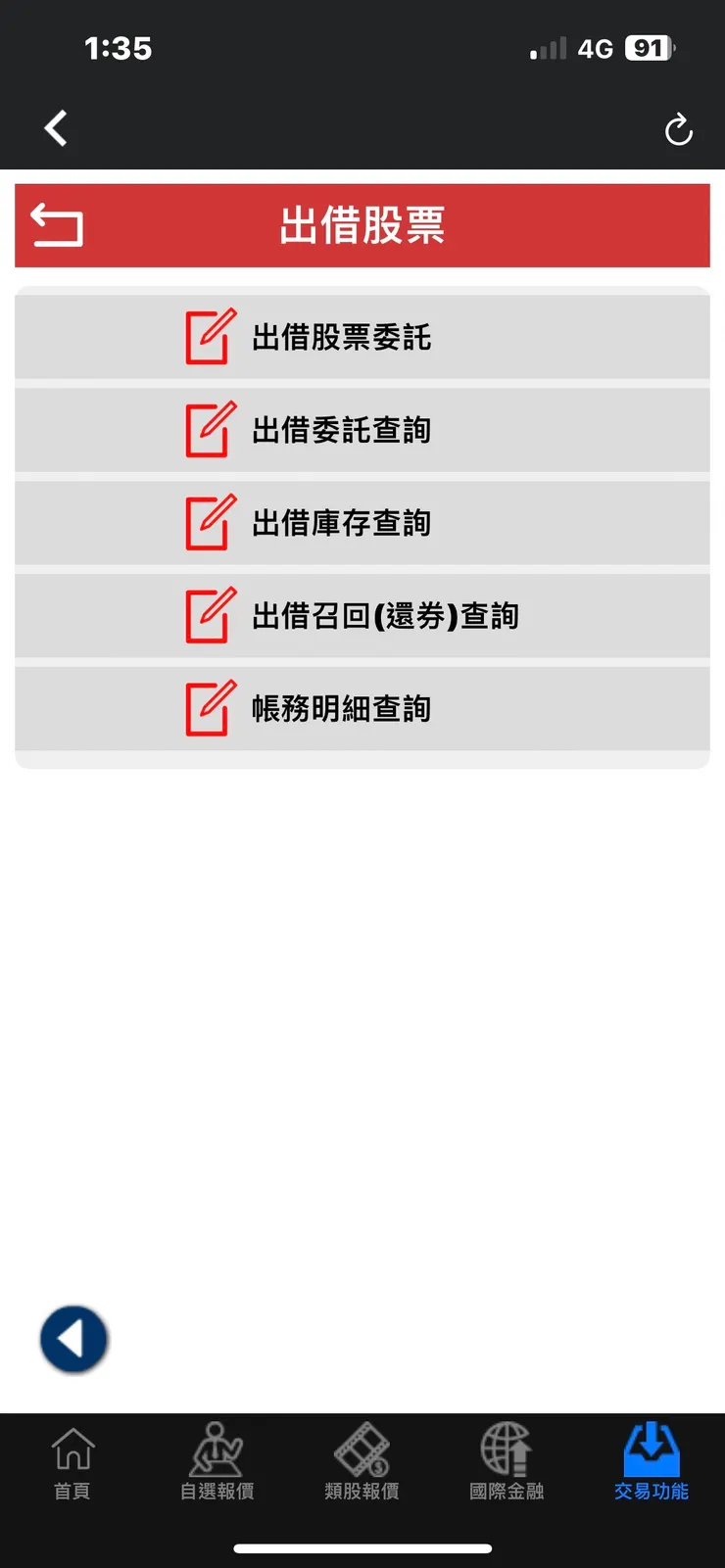Viewport: 725px width, 1568px height.
Task: Open 首頁 using the home icon
Action: coord(71,1461)
